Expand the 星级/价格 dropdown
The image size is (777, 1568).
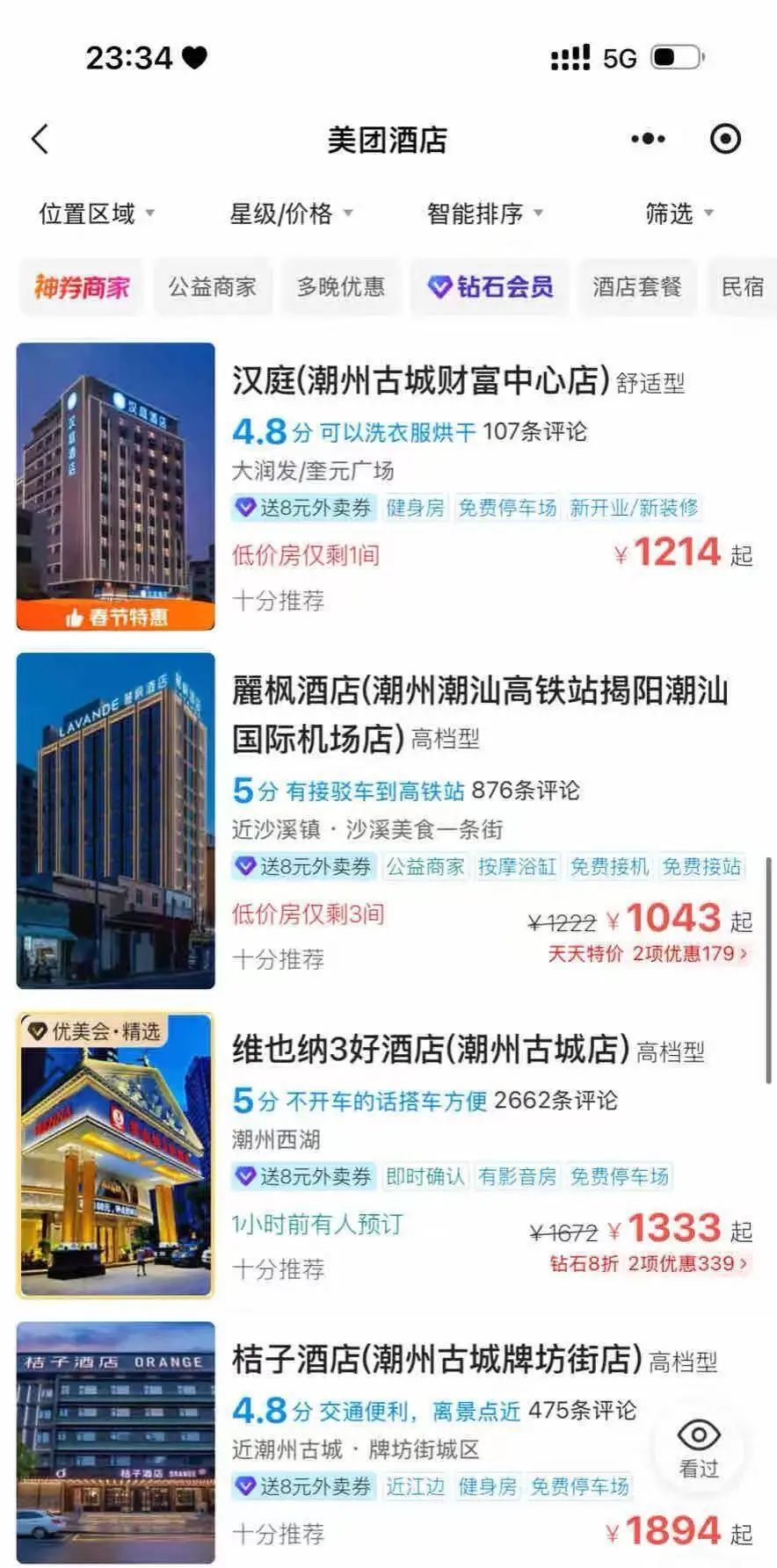click(x=291, y=213)
